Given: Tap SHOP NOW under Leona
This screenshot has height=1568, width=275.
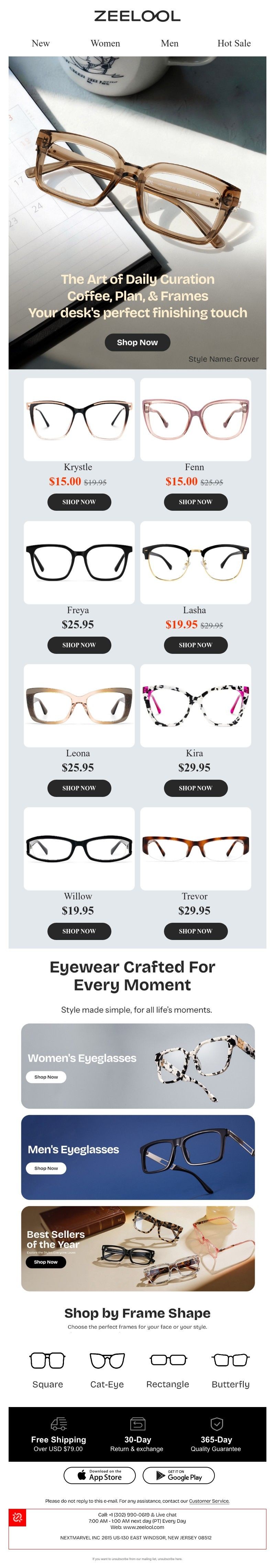Looking at the screenshot, I should pos(79,788).
